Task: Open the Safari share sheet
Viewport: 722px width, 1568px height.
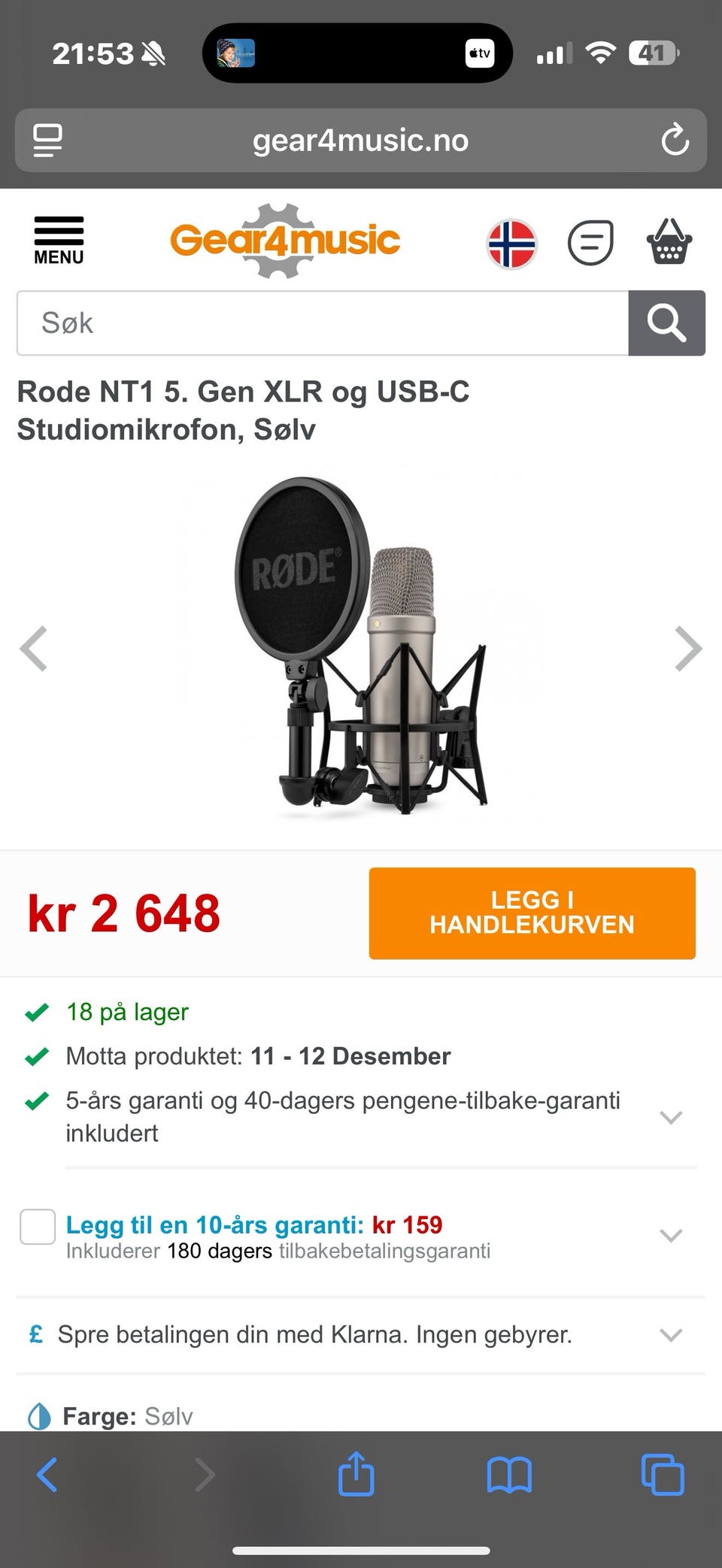Action: (356, 1474)
